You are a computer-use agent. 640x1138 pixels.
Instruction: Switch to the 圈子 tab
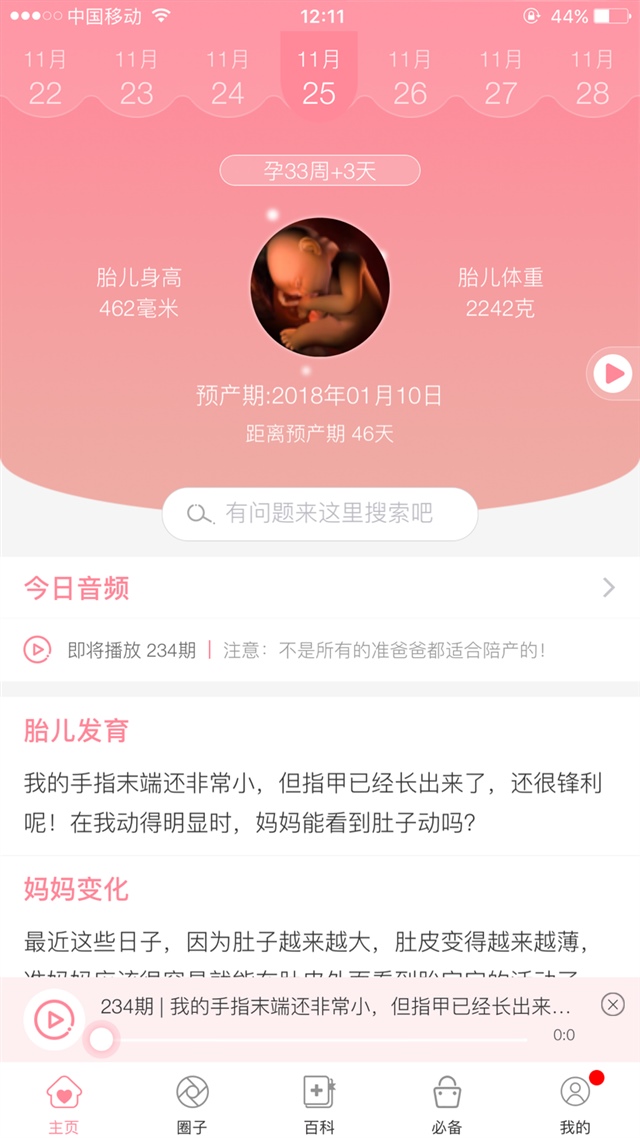[x=192, y=1103]
